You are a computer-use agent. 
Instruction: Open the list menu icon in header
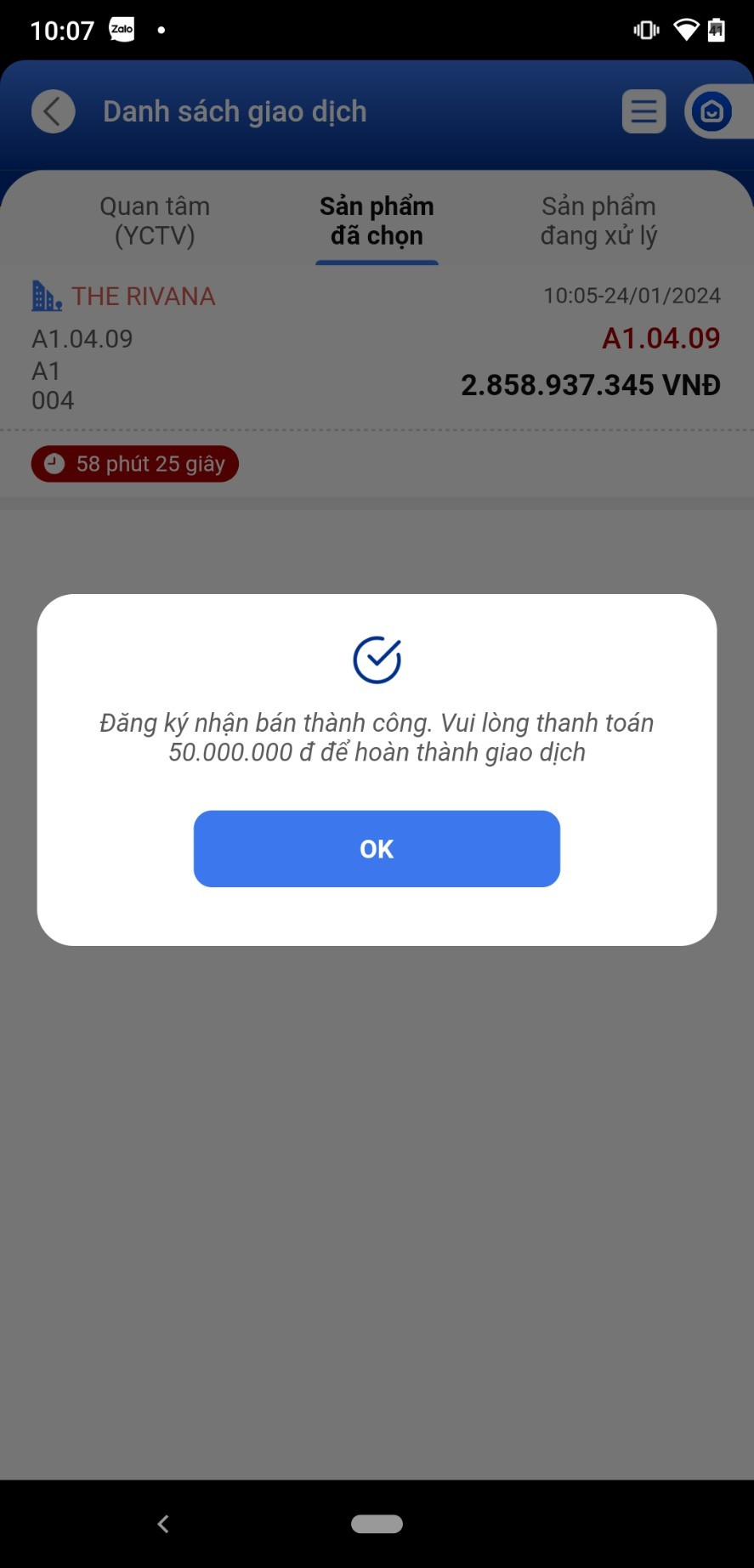coord(643,111)
